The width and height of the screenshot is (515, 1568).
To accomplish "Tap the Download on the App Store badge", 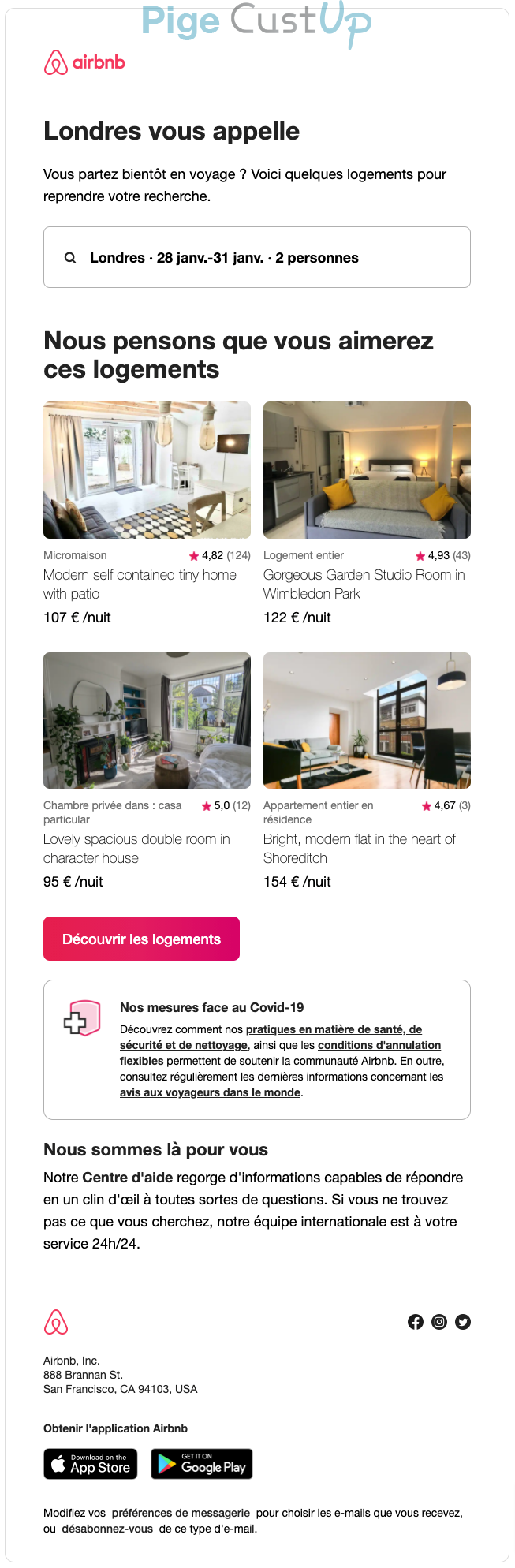I will coord(91,1464).
